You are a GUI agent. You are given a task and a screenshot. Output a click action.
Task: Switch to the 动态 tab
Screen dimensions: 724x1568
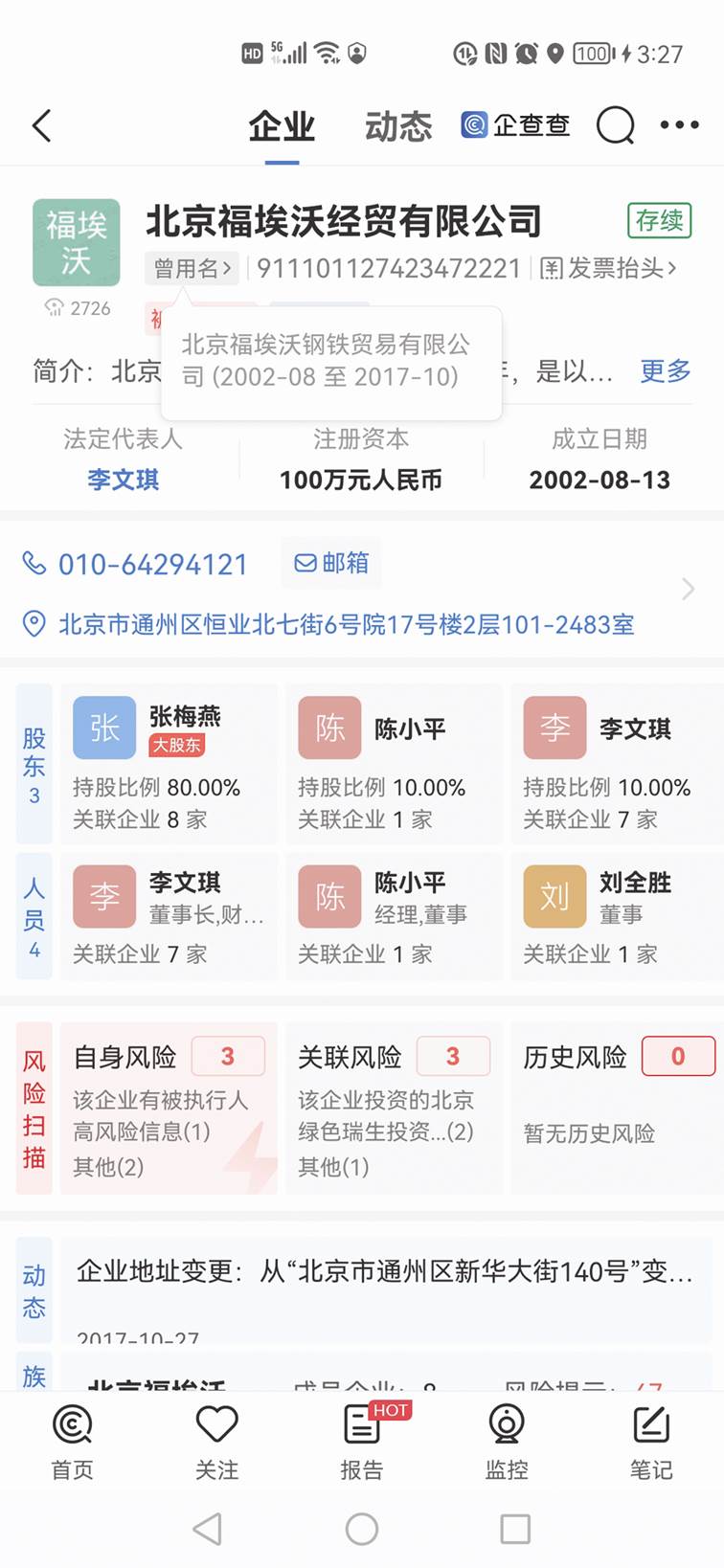pos(398,126)
